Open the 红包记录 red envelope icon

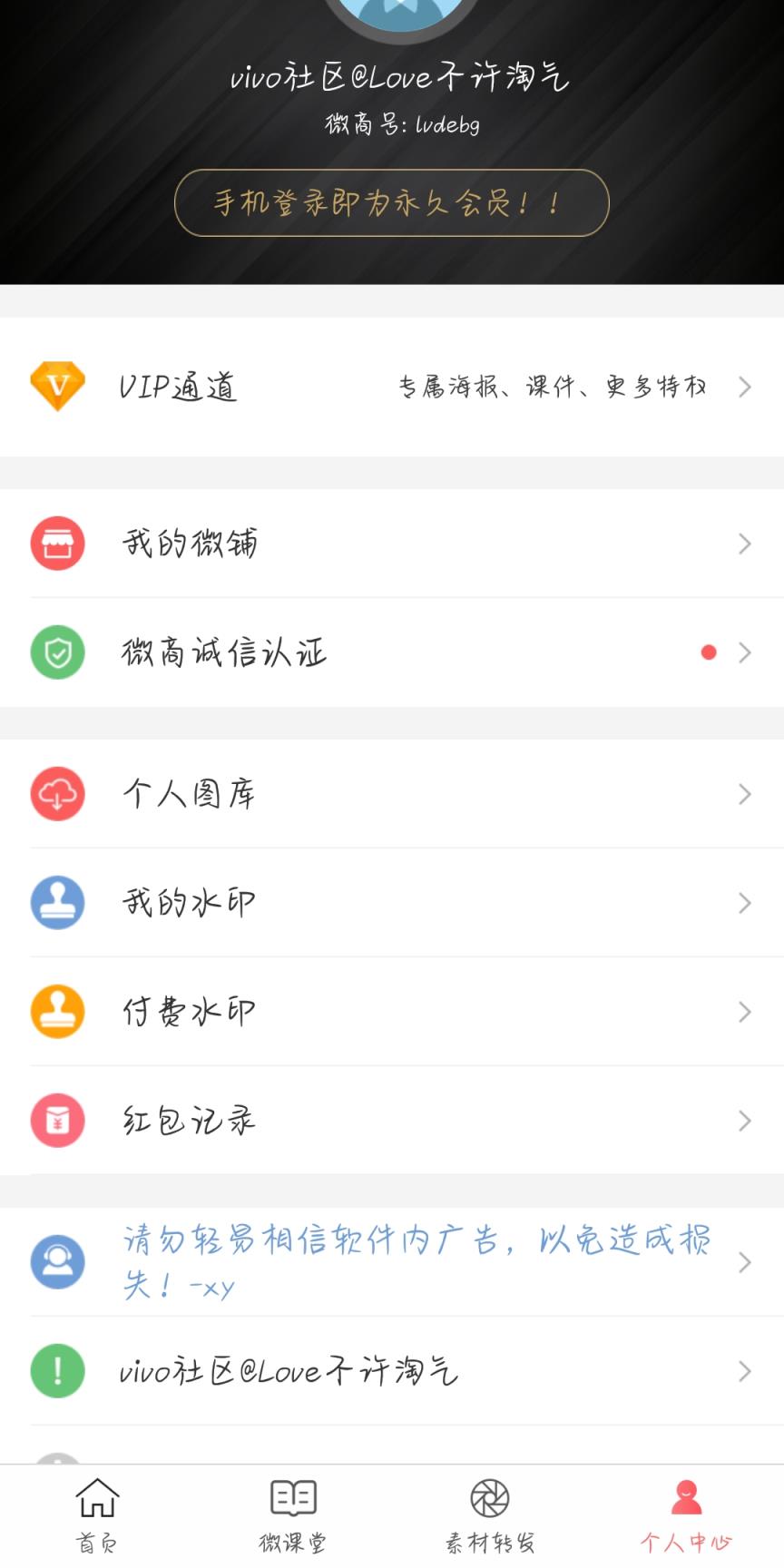(x=57, y=1120)
